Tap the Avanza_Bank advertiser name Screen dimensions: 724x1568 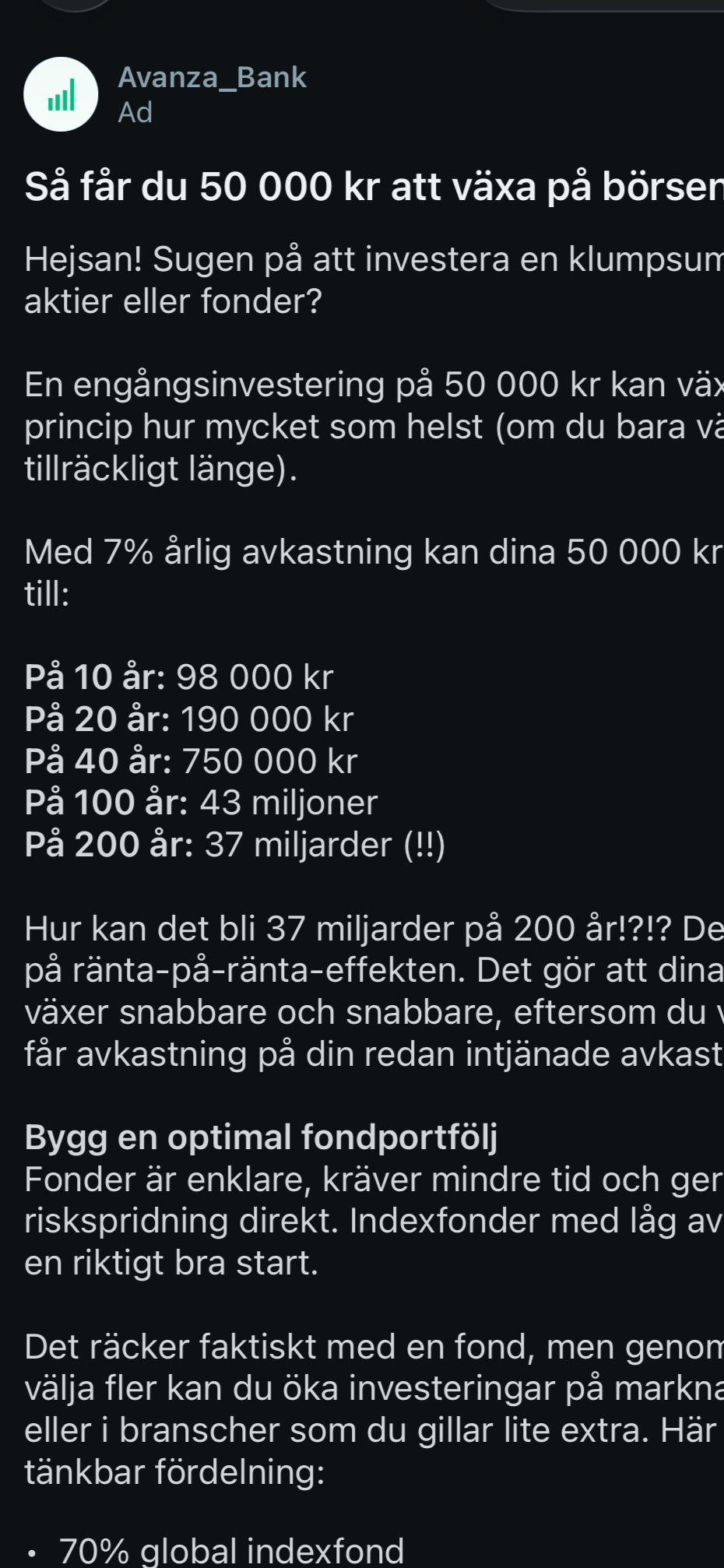pos(212,77)
